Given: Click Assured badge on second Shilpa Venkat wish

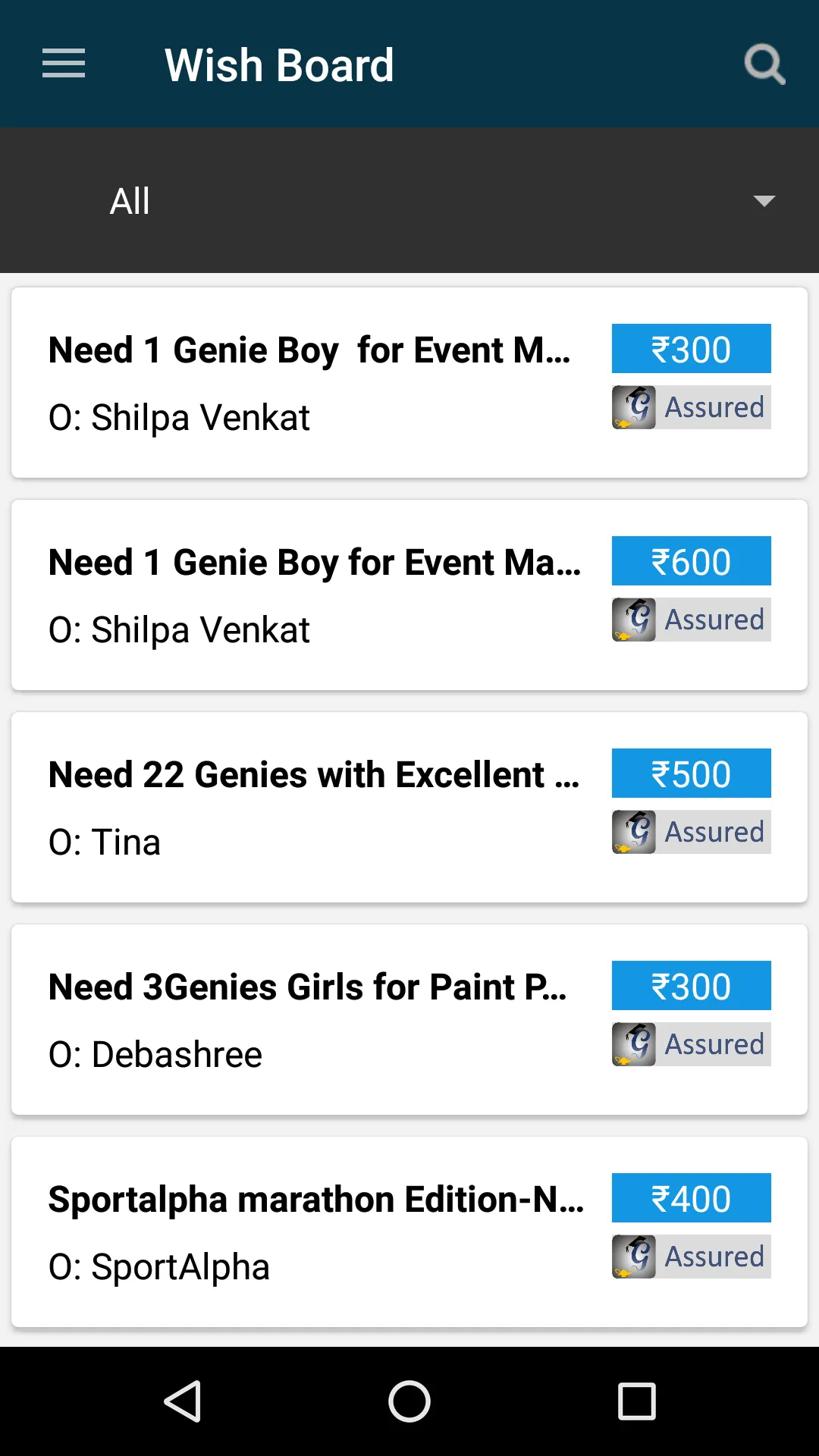Looking at the screenshot, I should pos(691,619).
